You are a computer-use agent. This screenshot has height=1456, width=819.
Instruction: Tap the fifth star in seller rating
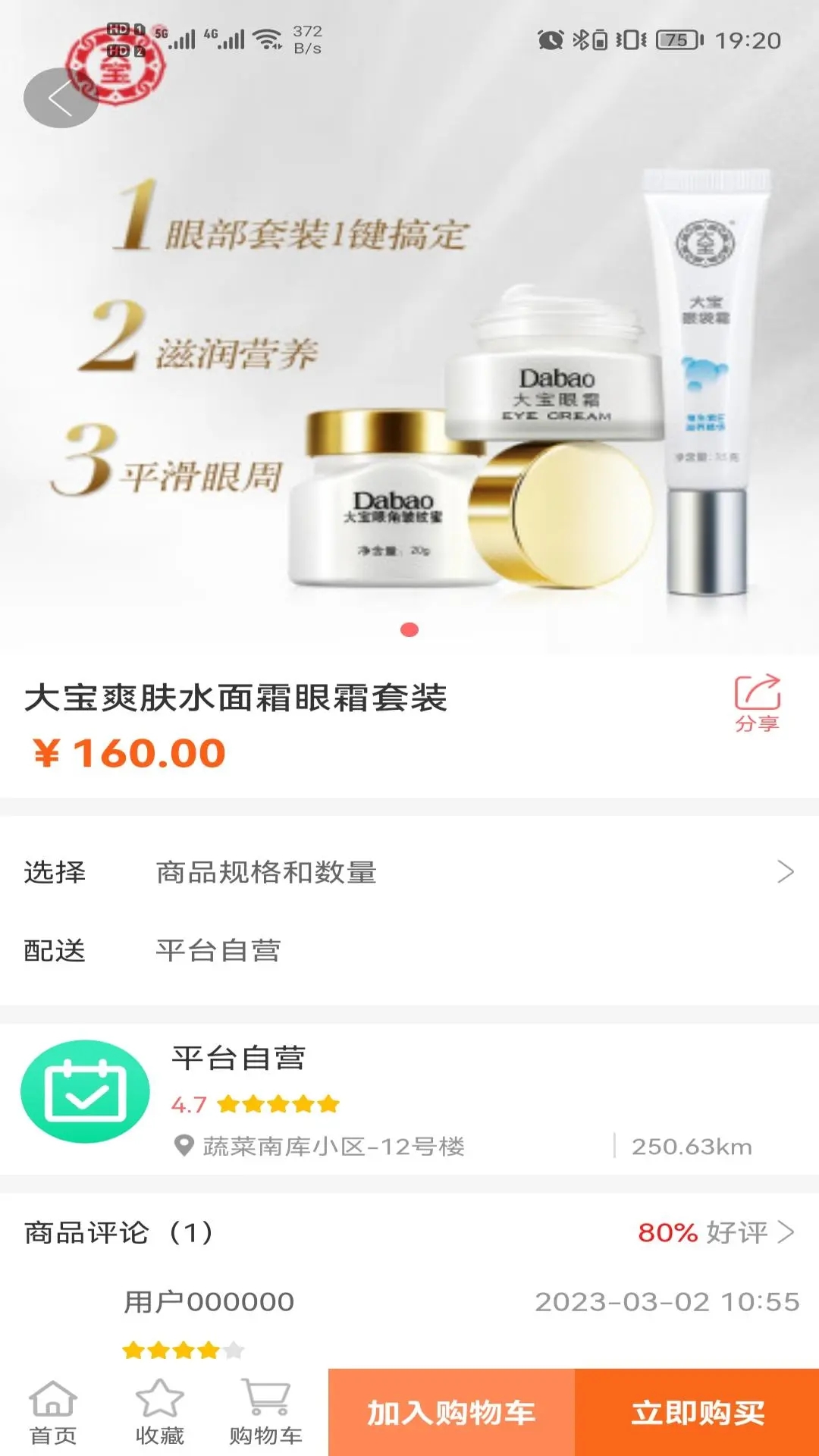[x=328, y=1105]
